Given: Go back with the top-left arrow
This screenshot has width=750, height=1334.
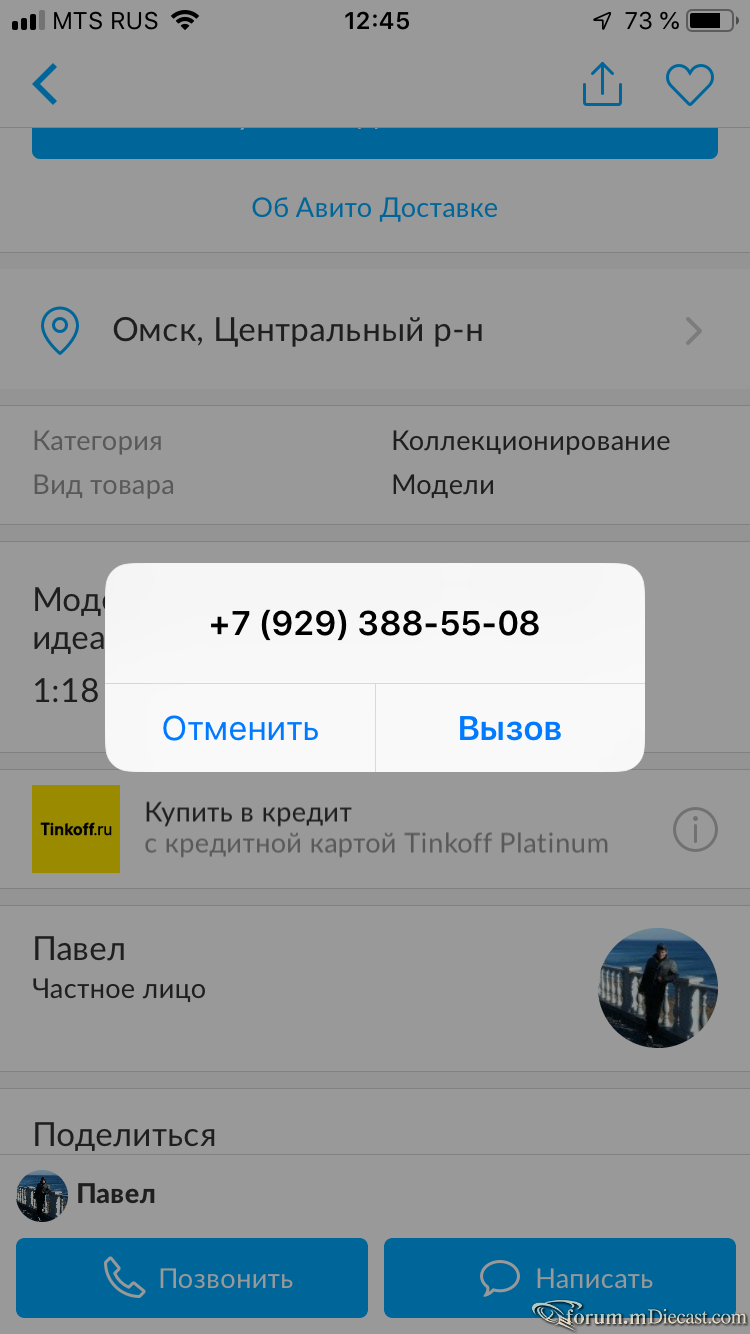Looking at the screenshot, I should point(45,85).
